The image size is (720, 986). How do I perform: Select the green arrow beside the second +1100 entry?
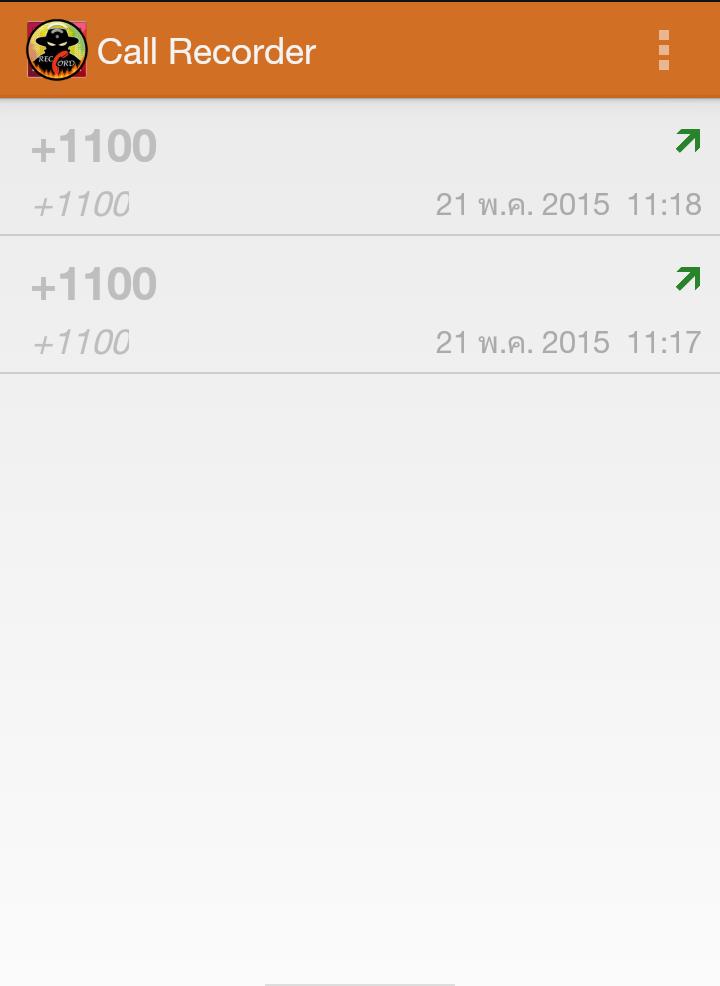(x=686, y=280)
